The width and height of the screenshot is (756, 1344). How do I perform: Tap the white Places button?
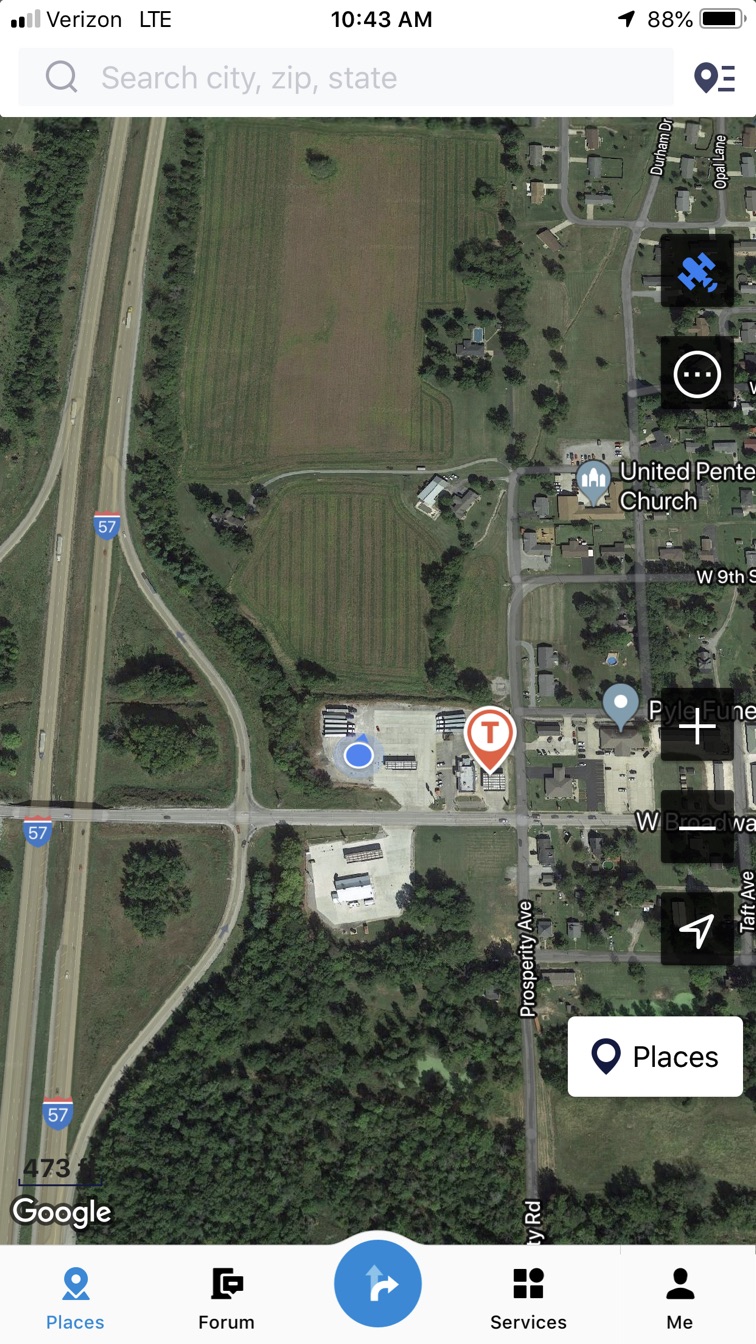(x=655, y=1057)
